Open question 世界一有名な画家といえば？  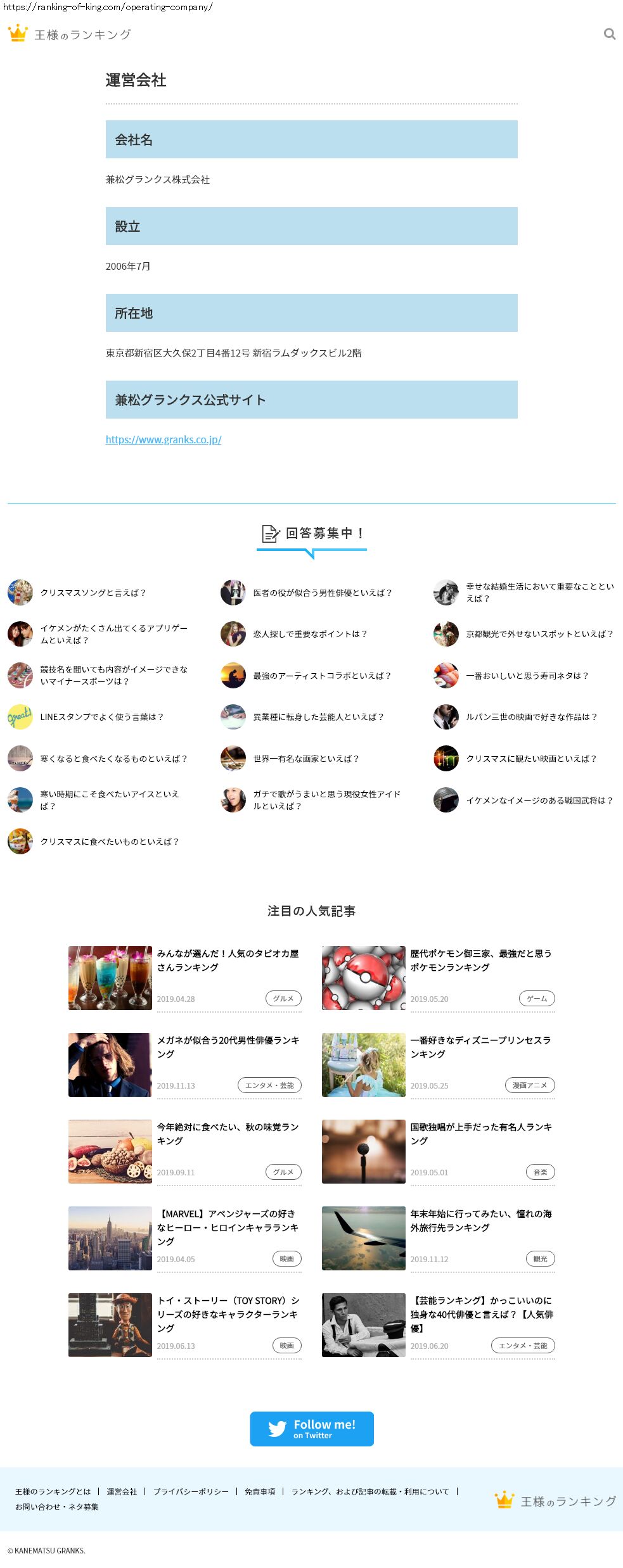coord(306,759)
